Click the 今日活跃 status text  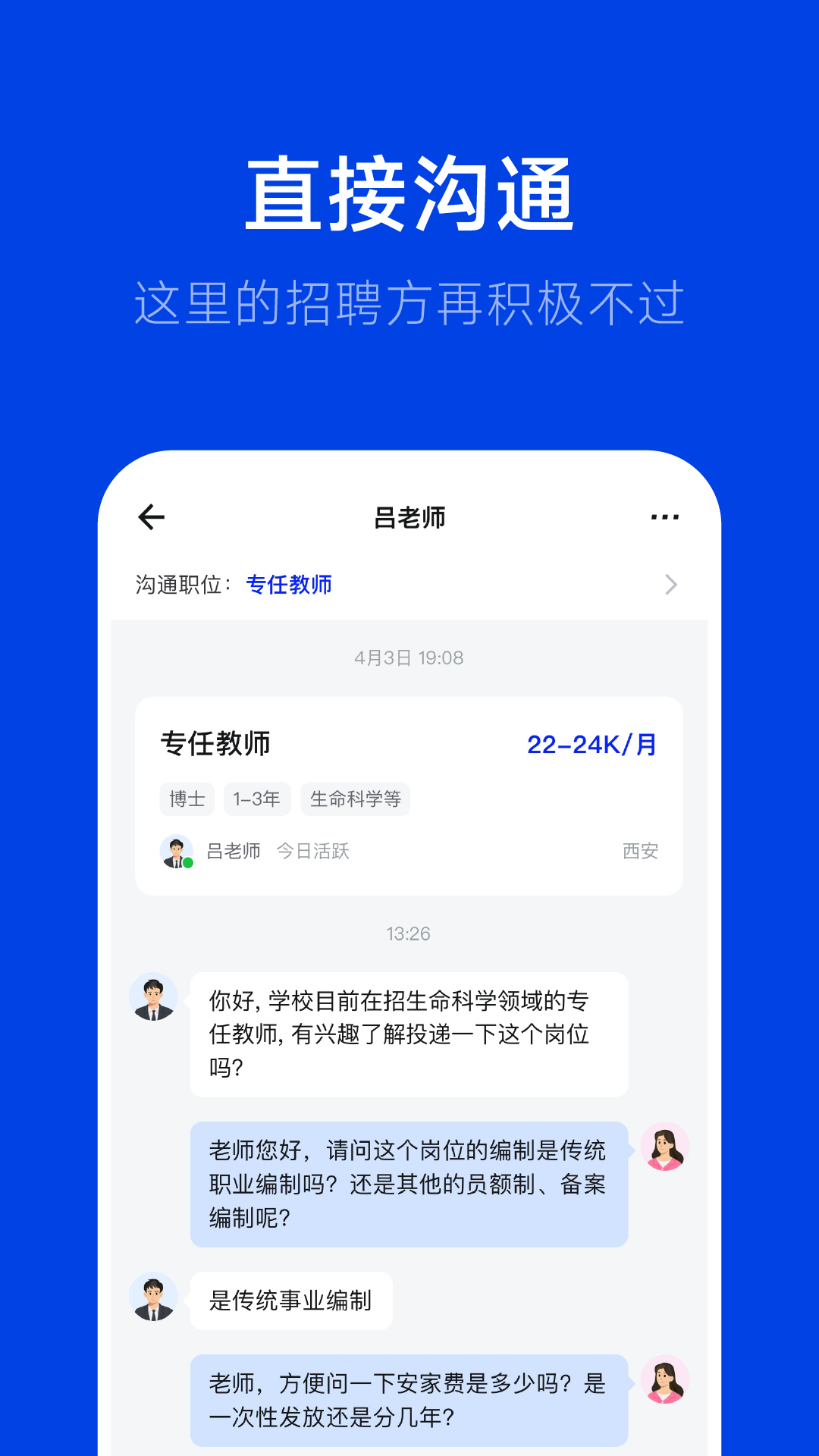click(x=312, y=851)
